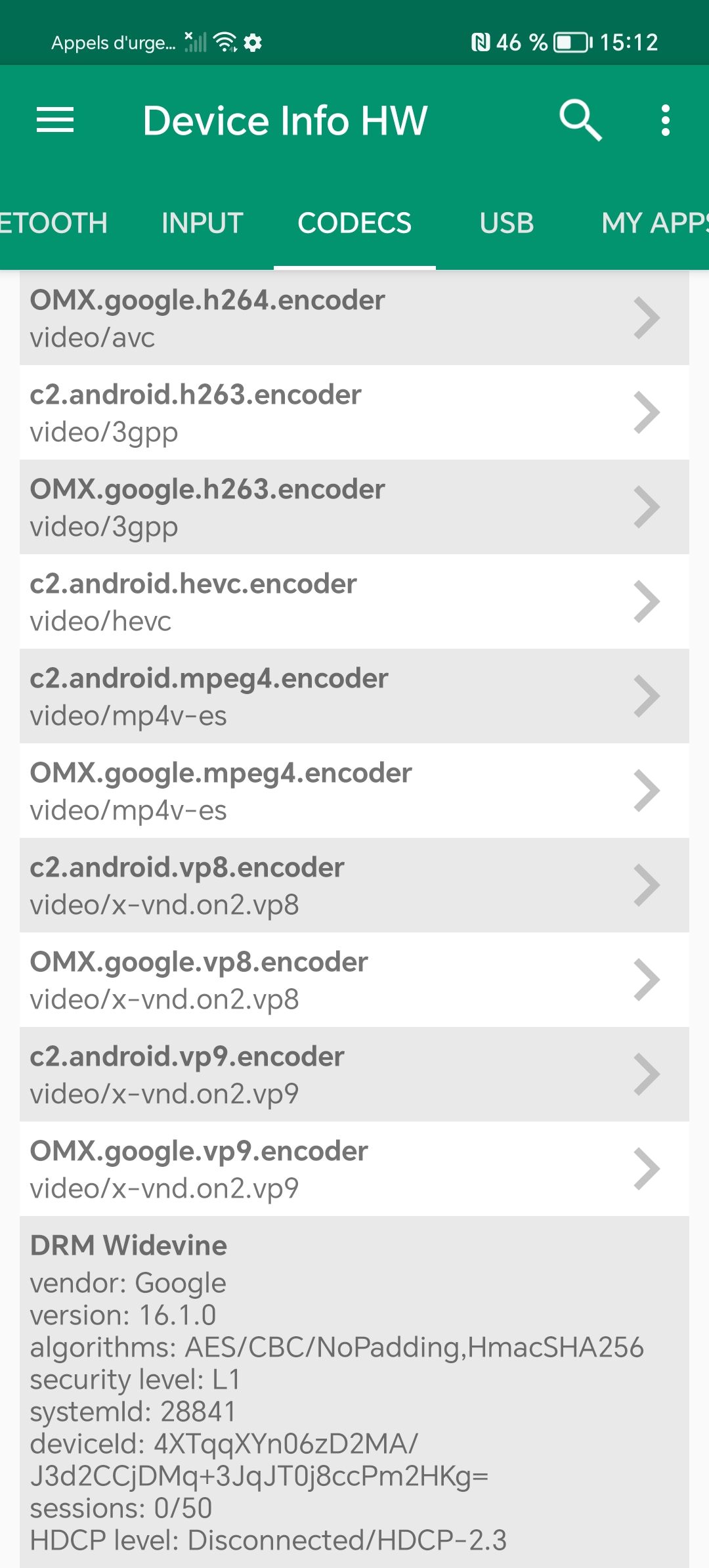
Task: Open OMX.google.h264.encoder details
Action: (x=354, y=318)
